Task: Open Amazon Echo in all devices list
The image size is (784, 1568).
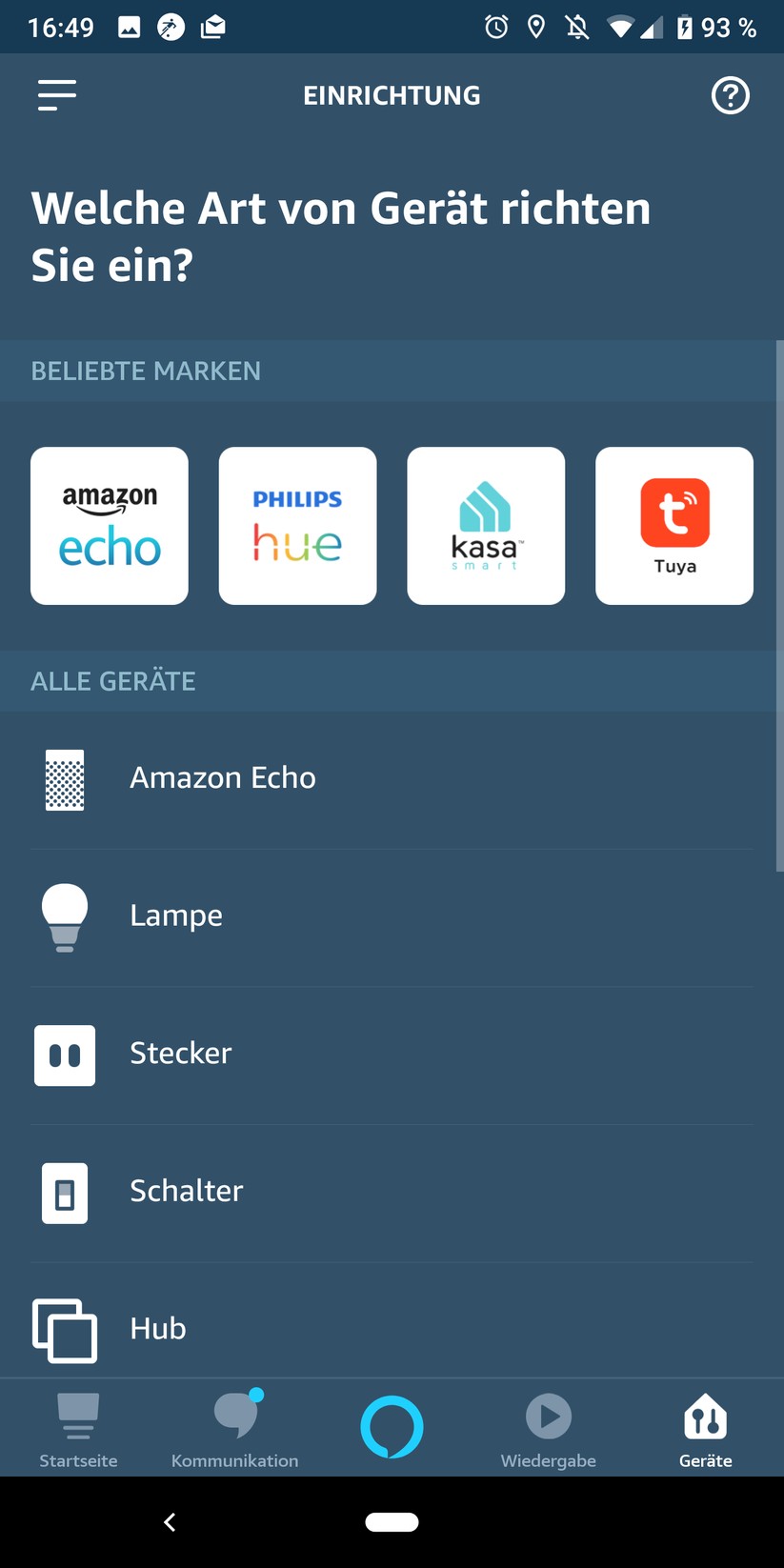Action: (x=223, y=778)
